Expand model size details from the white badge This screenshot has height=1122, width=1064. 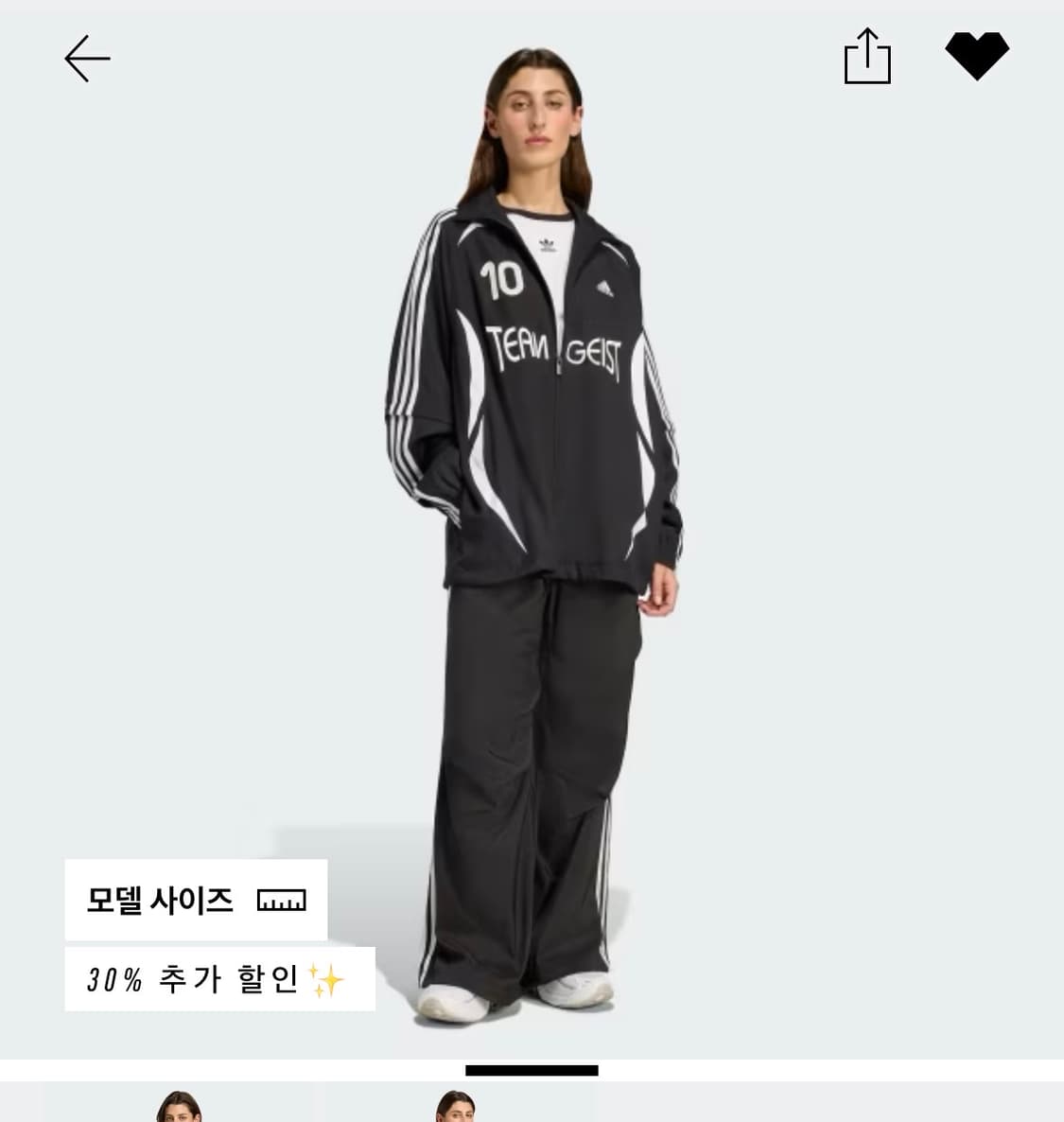(x=194, y=902)
